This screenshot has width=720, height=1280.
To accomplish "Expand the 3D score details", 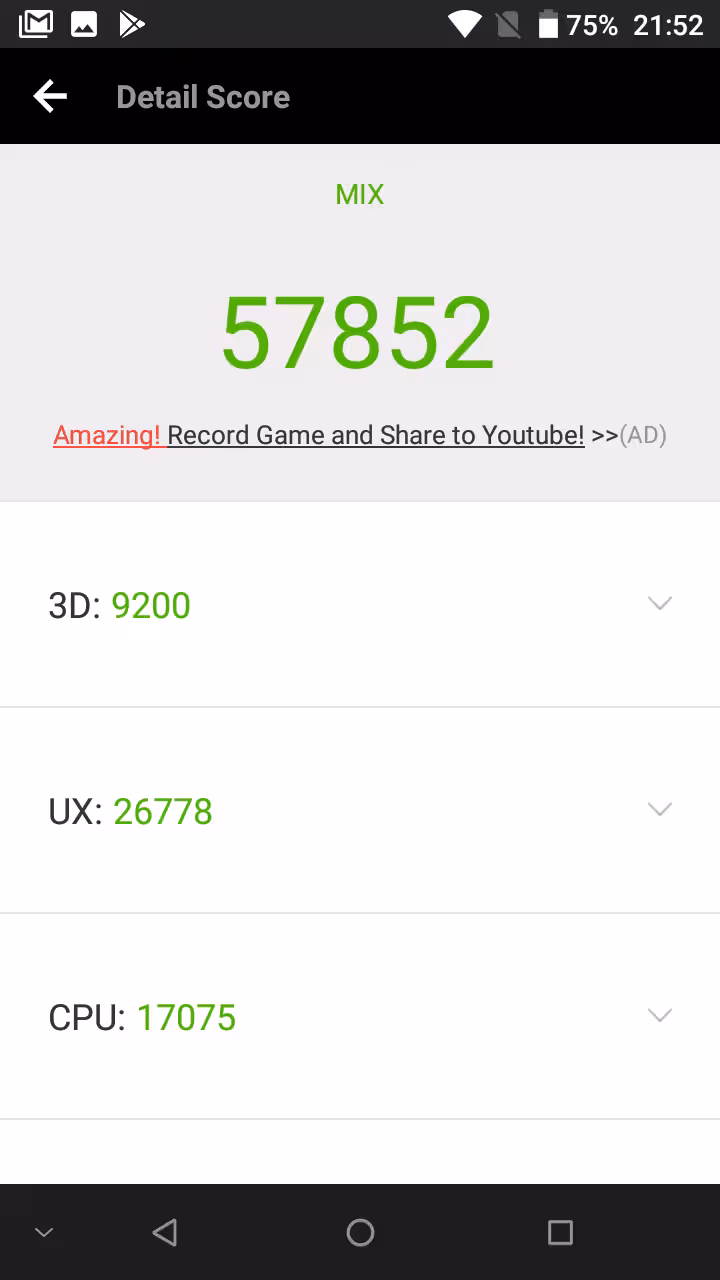I will click(x=659, y=604).
